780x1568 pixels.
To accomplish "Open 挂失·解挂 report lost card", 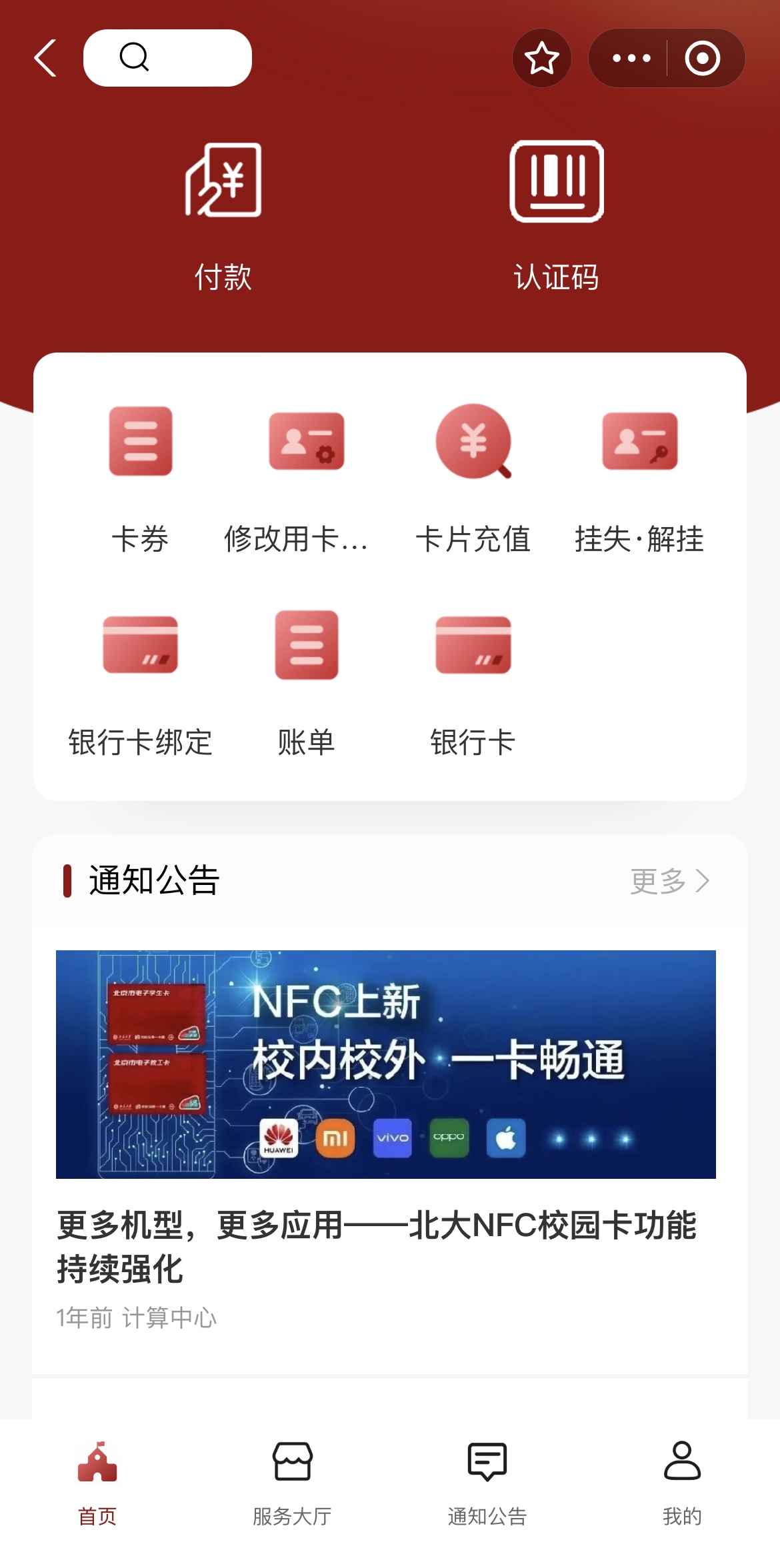I will point(639,479).
